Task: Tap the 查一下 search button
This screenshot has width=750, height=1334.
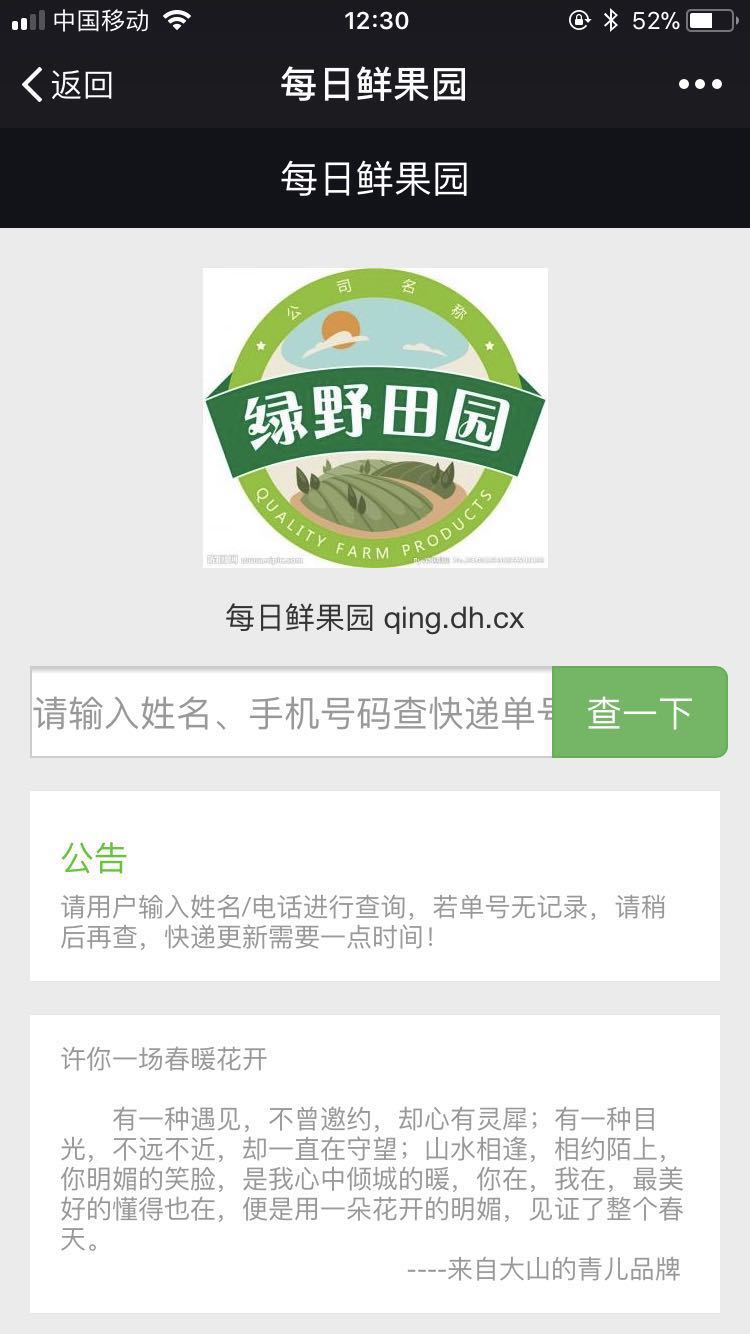Action: coord(640,712)
